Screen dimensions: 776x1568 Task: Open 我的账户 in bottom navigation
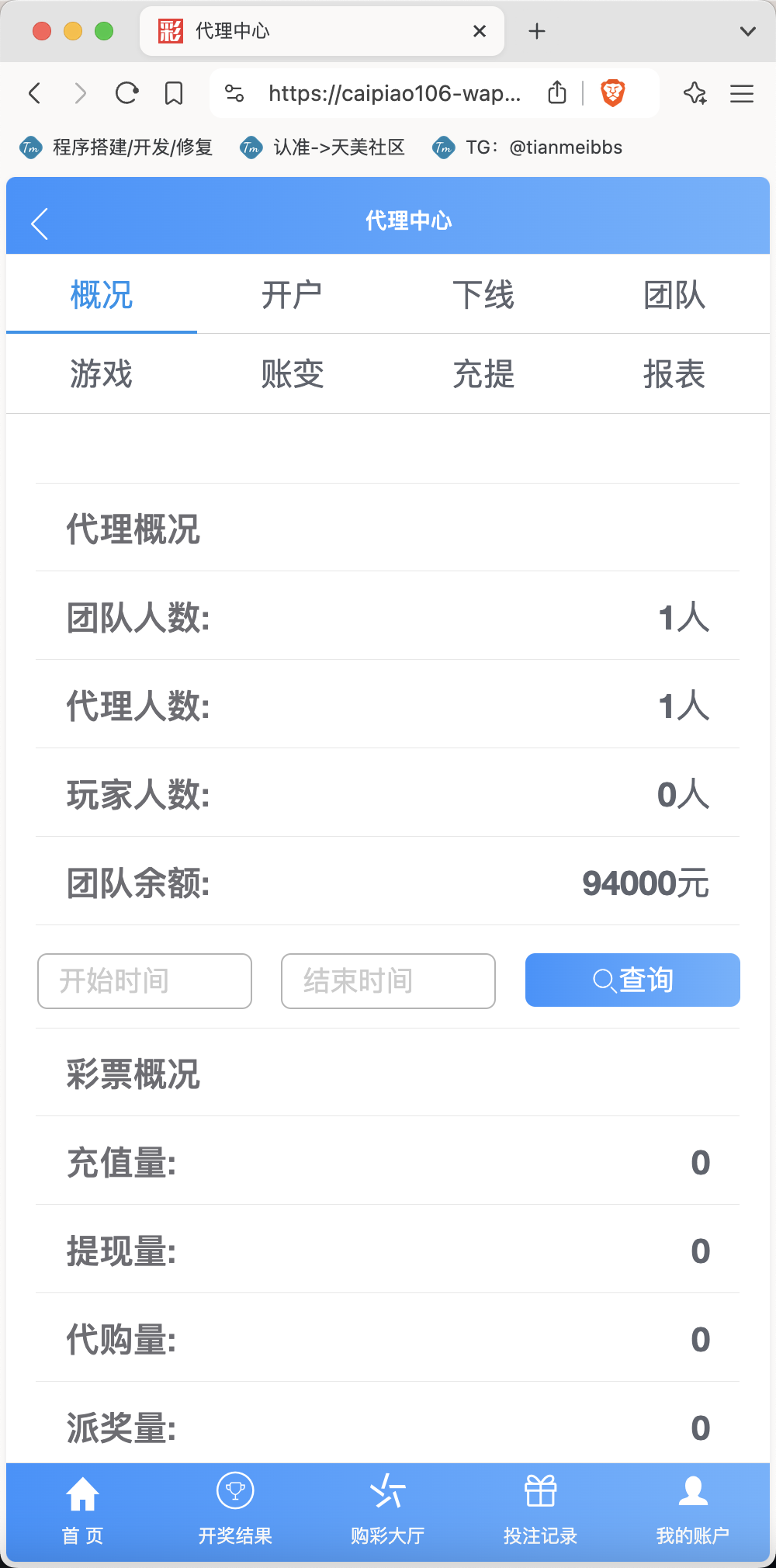point(693,1511)
